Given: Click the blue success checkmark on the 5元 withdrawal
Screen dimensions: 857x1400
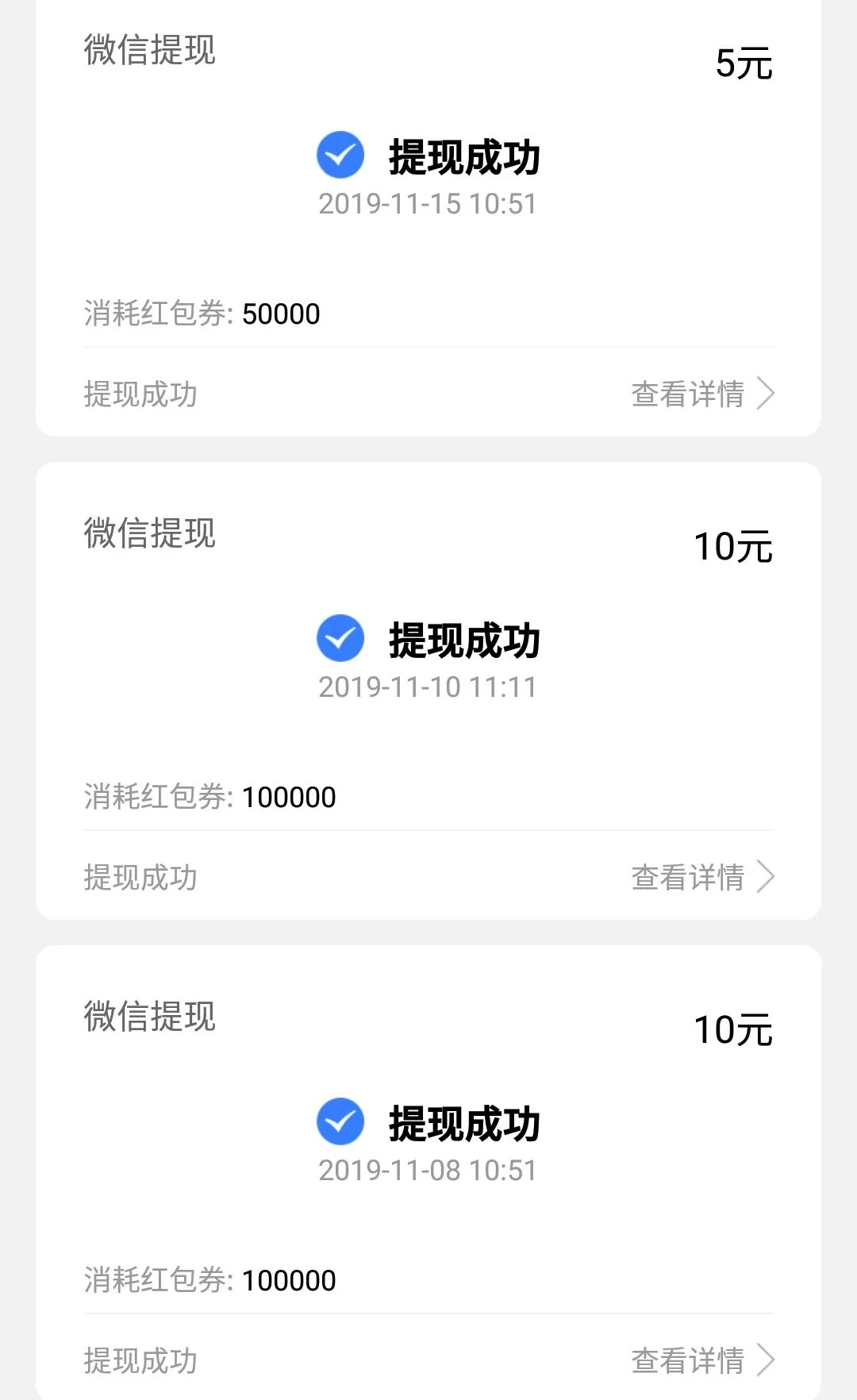Looking at the screenshot, I should click(340, 156).
